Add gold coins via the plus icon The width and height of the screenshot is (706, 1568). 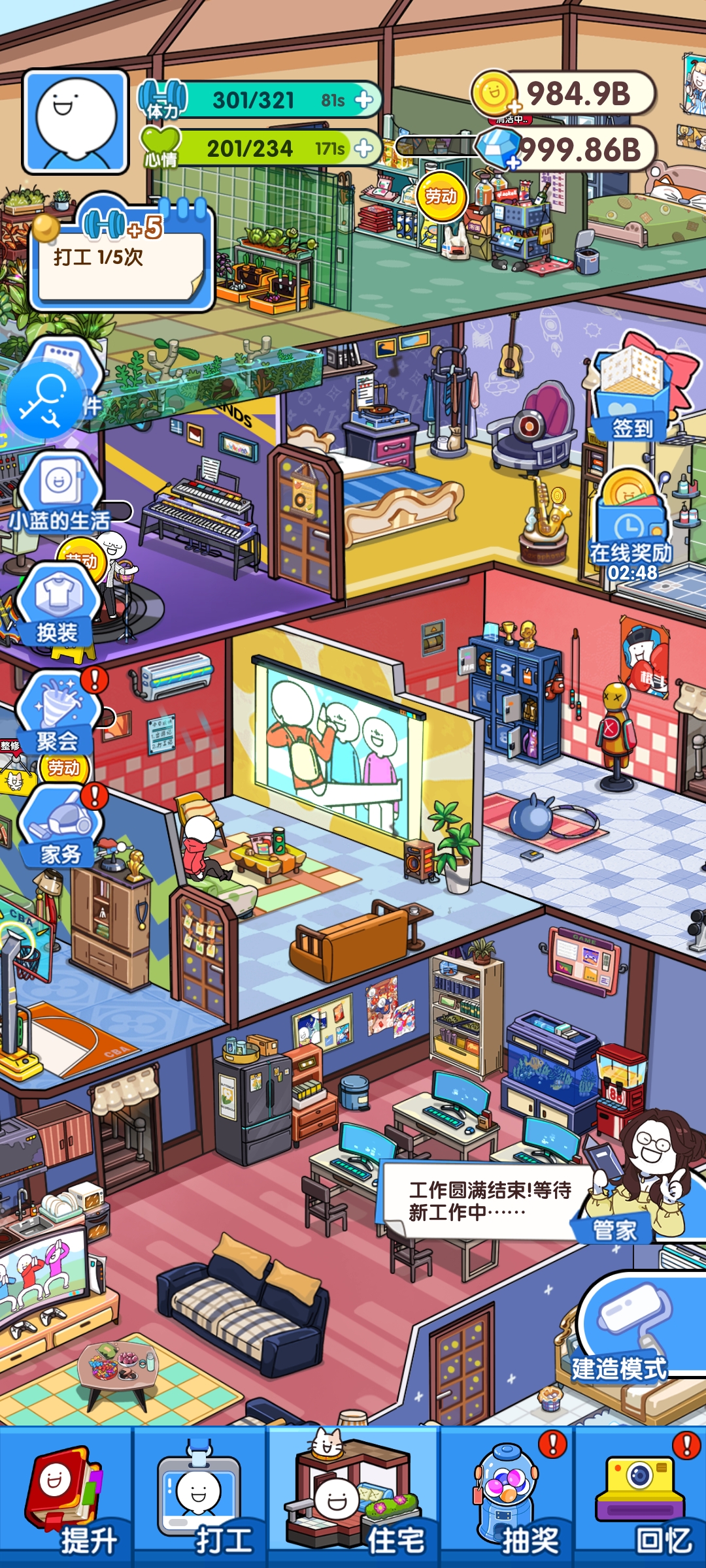(x=515, y=108)
